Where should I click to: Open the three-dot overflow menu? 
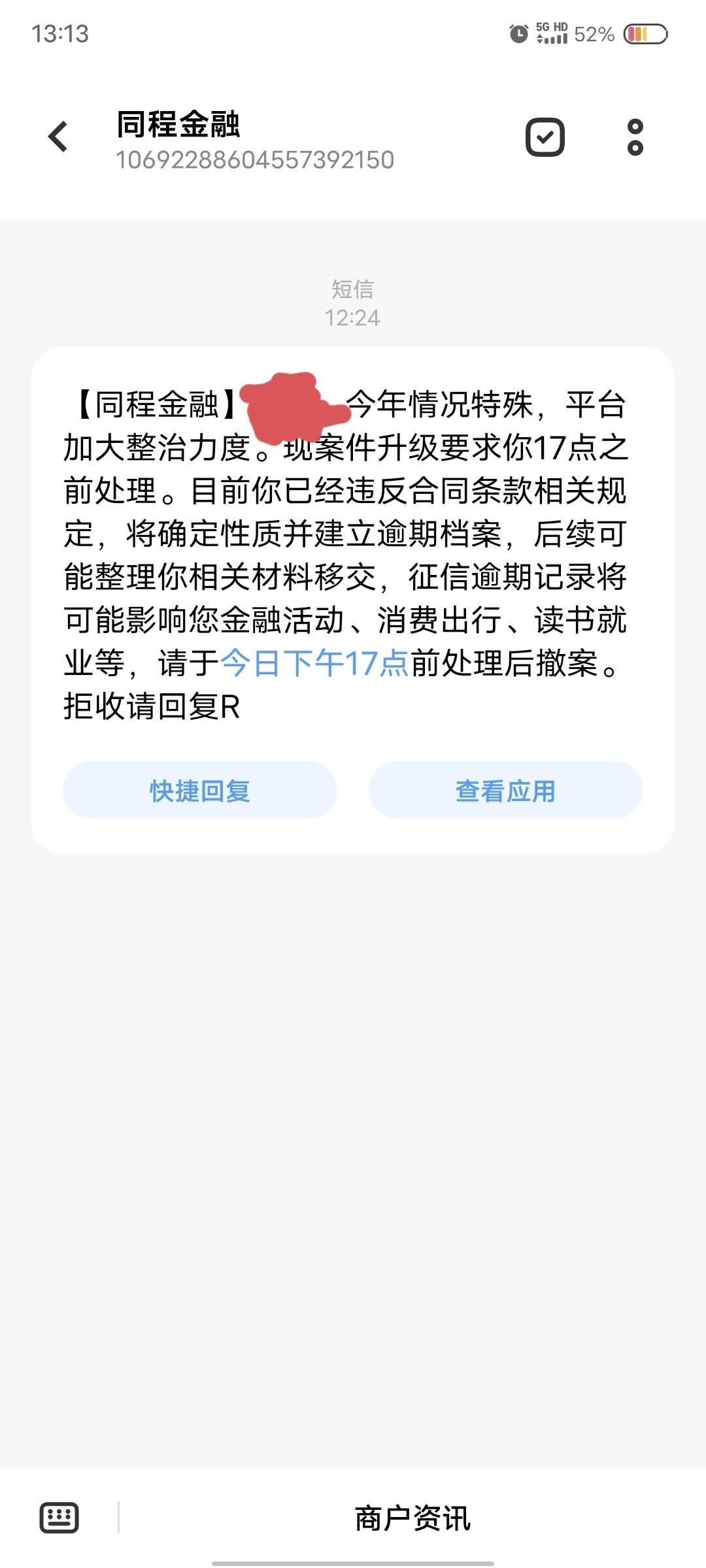pos(635,137)
